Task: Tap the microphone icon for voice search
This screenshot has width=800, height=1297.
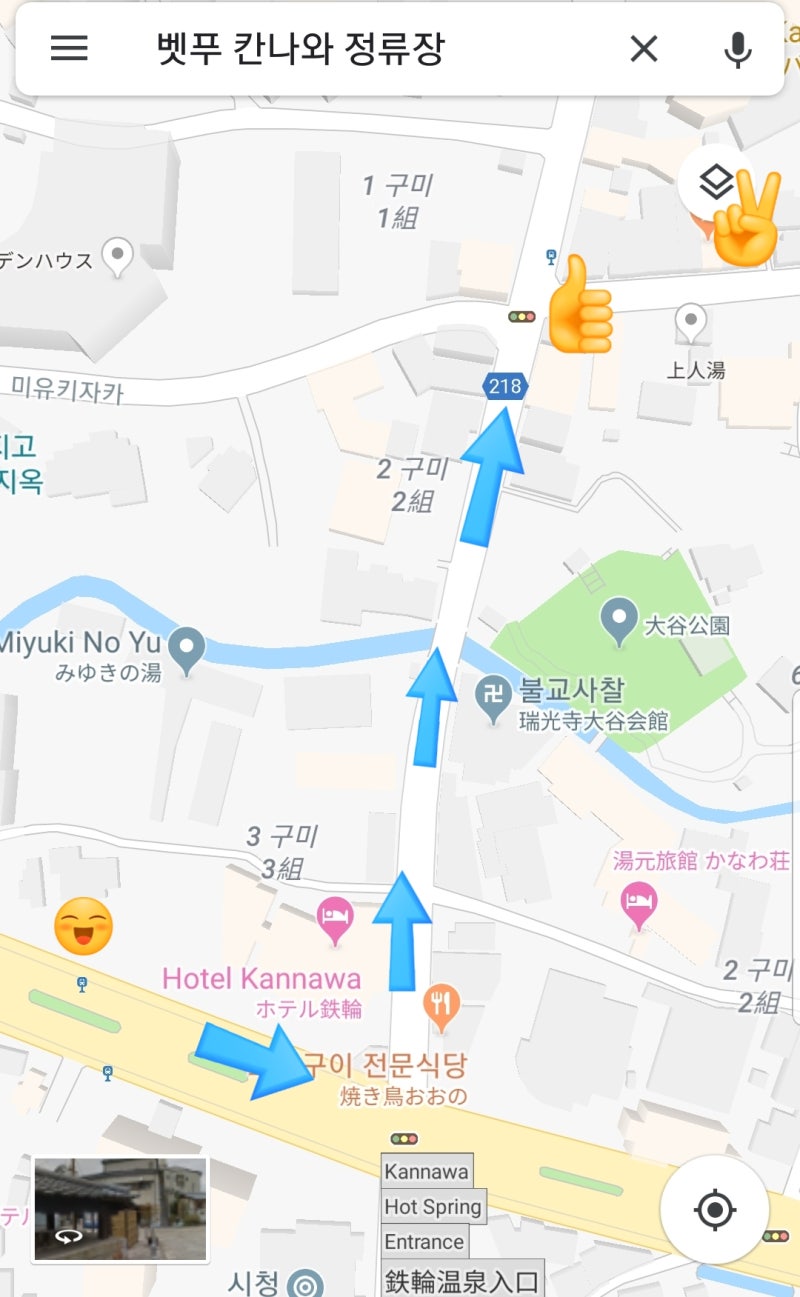Action: (738, 48)
